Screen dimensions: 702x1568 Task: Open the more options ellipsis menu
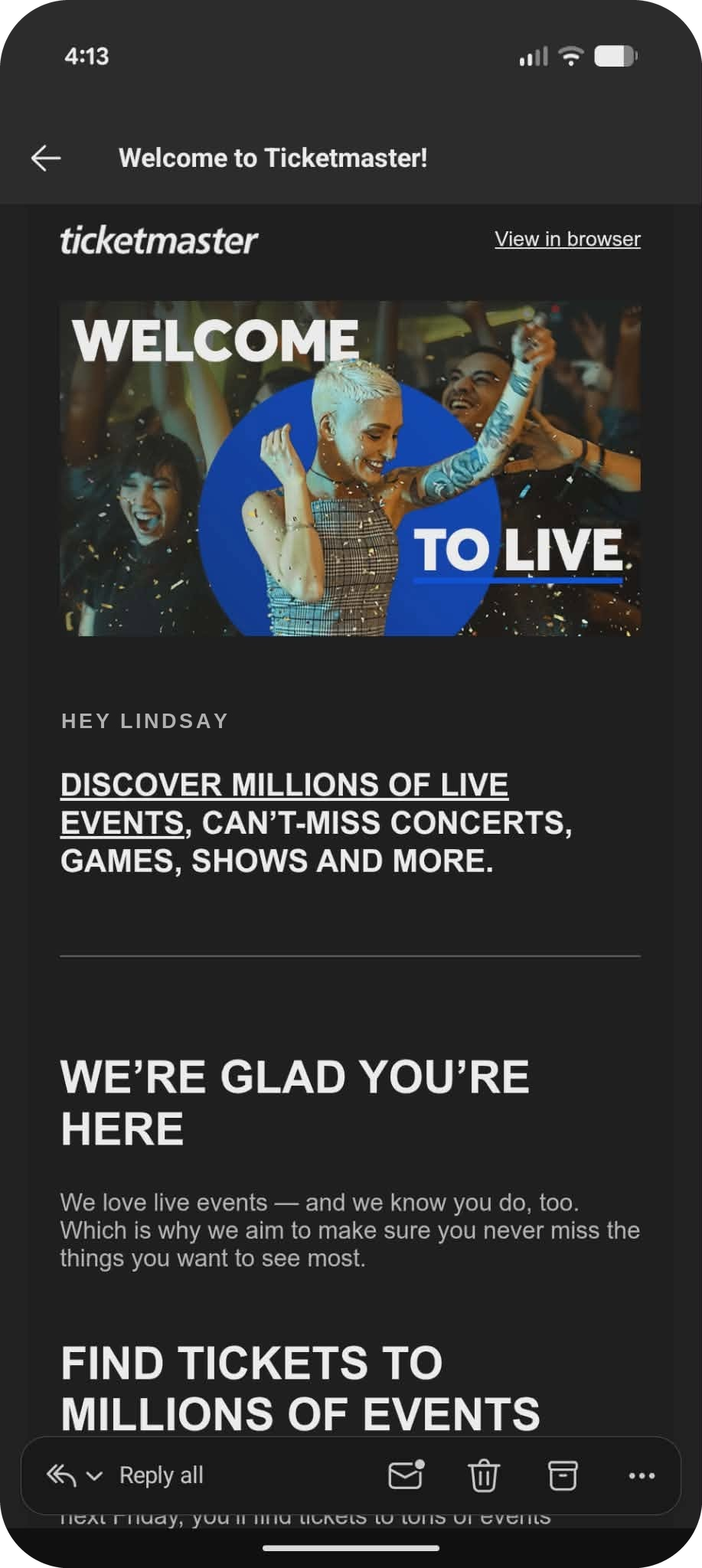pos(642,1475)
